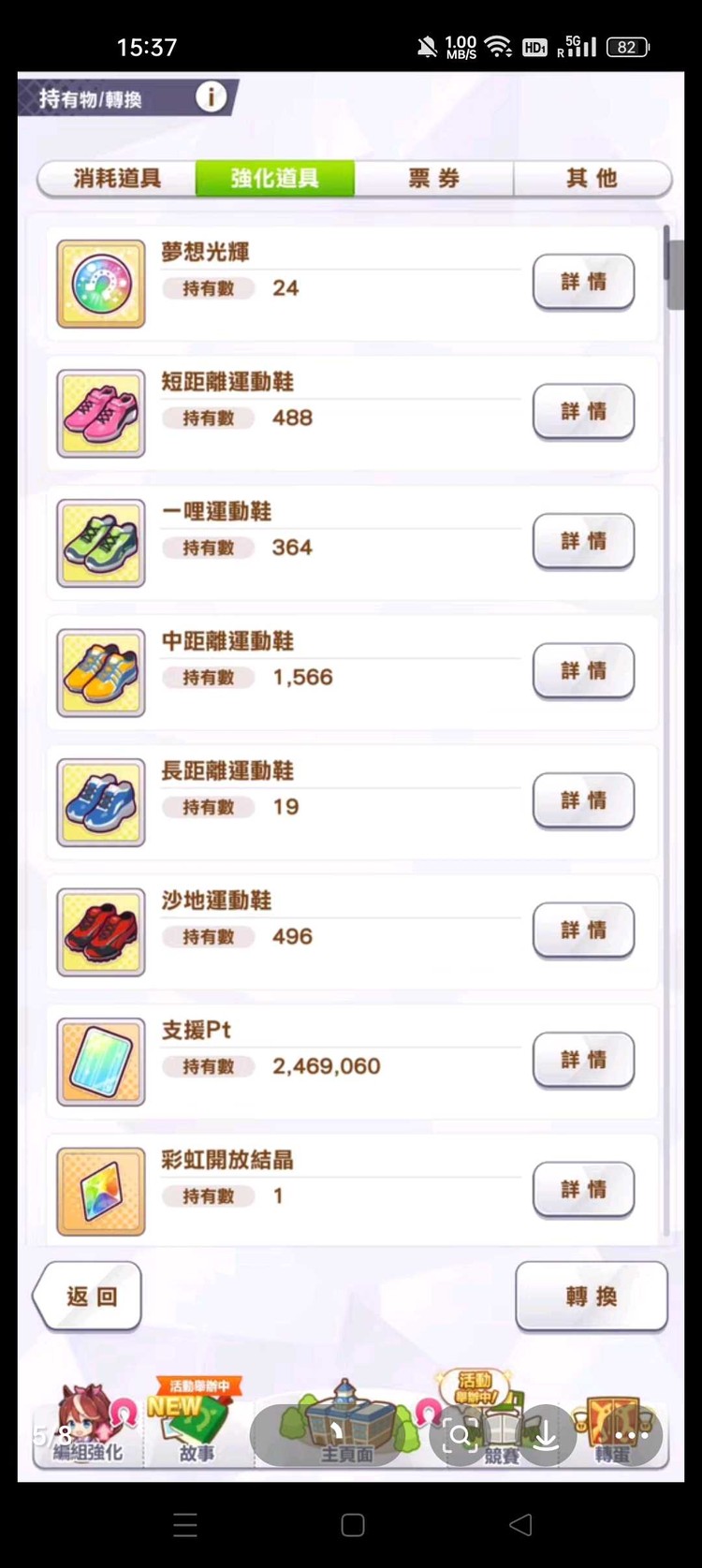This screenshot has width=702, height=1568.
Task: View 詳情 for 夢想光輝
Action: pos(583,281)
